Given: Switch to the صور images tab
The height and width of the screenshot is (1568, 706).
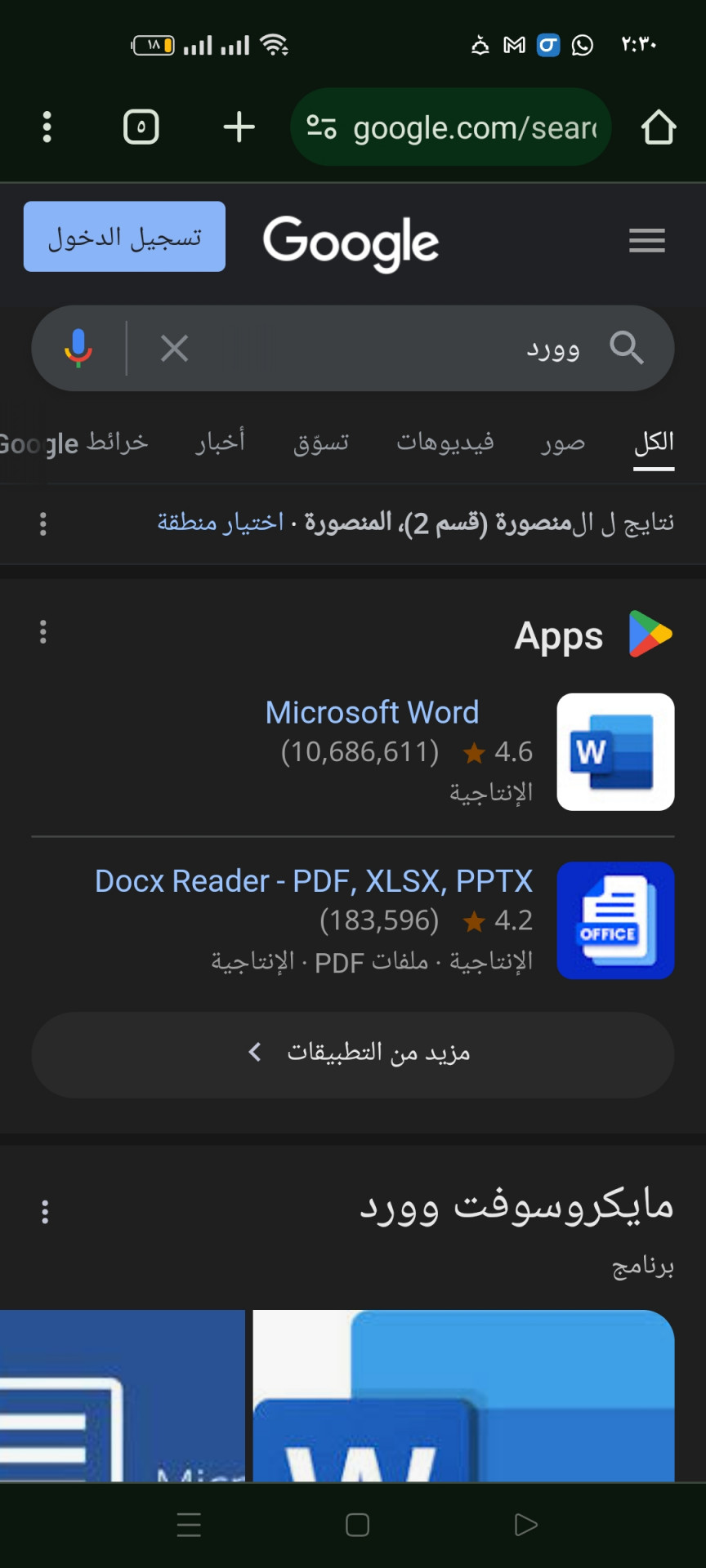Looking at the screenshot, I should pos(563,443).
